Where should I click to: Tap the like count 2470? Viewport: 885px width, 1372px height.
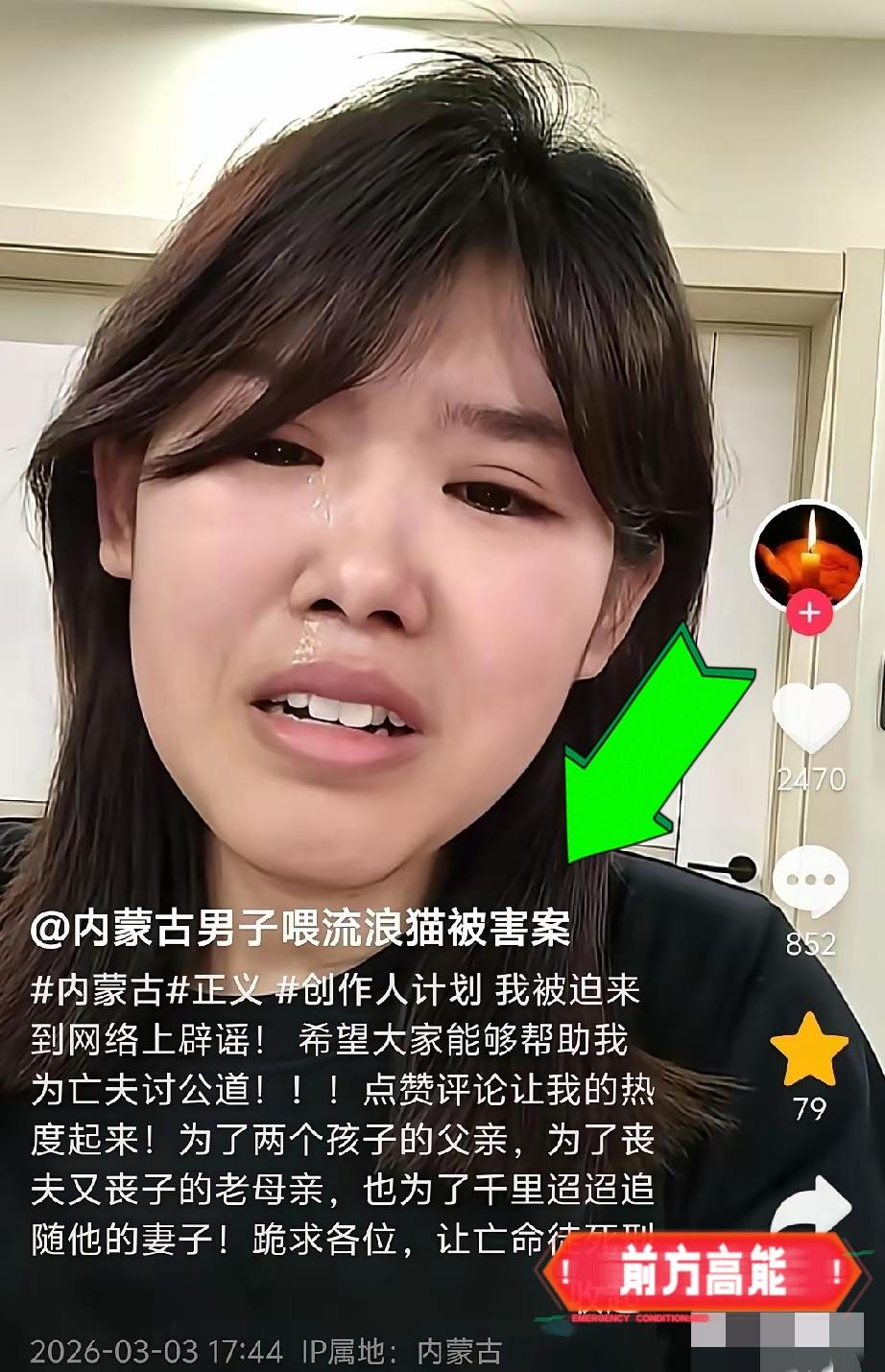[x=811, y=780]
